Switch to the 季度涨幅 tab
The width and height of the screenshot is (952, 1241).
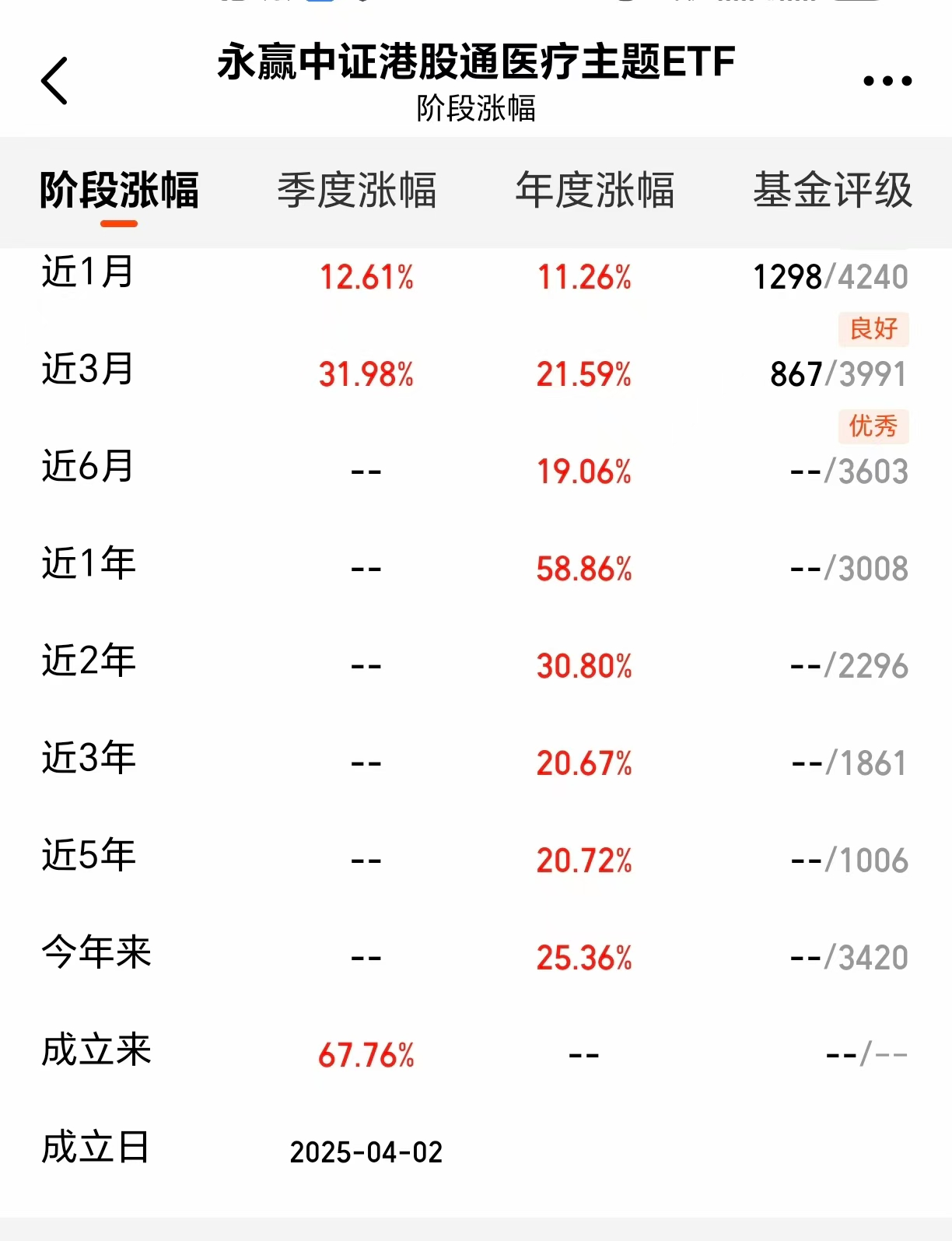(357, 191)
